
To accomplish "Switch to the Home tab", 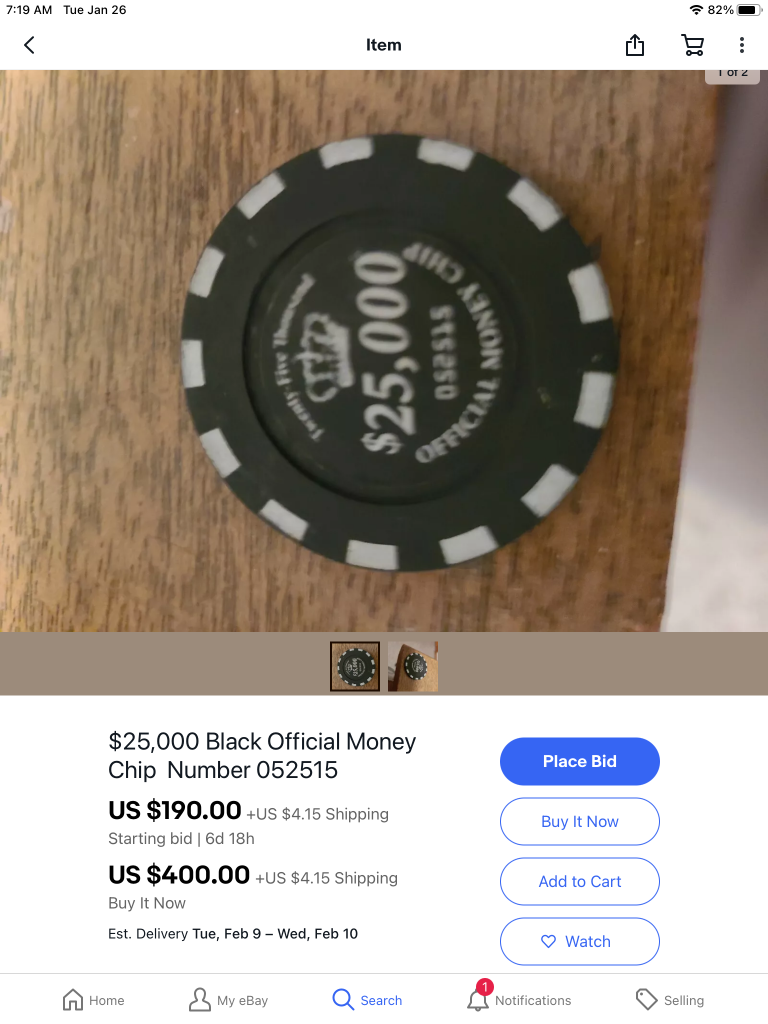I will [93, 999].
